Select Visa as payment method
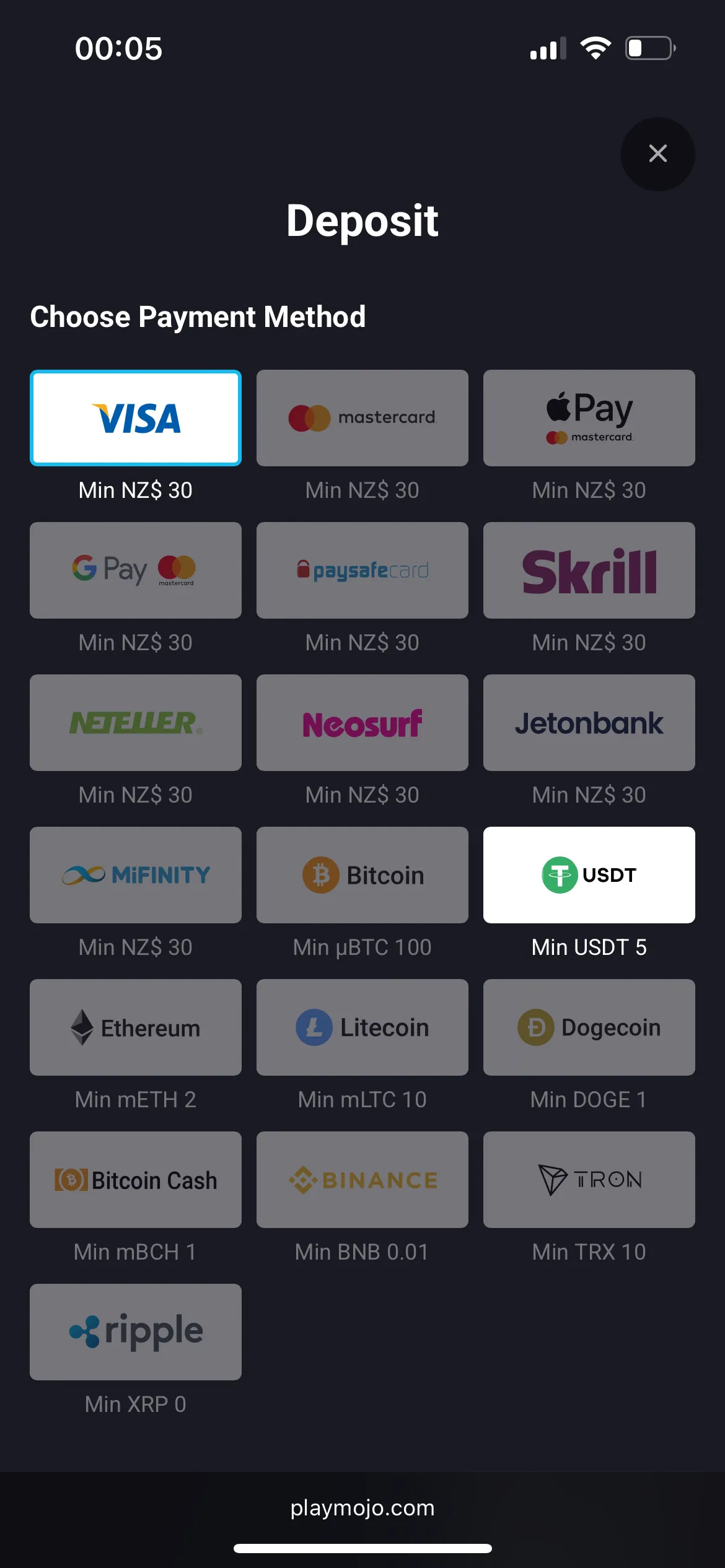This screenshot has width=725, height=1568. (136, 418)
